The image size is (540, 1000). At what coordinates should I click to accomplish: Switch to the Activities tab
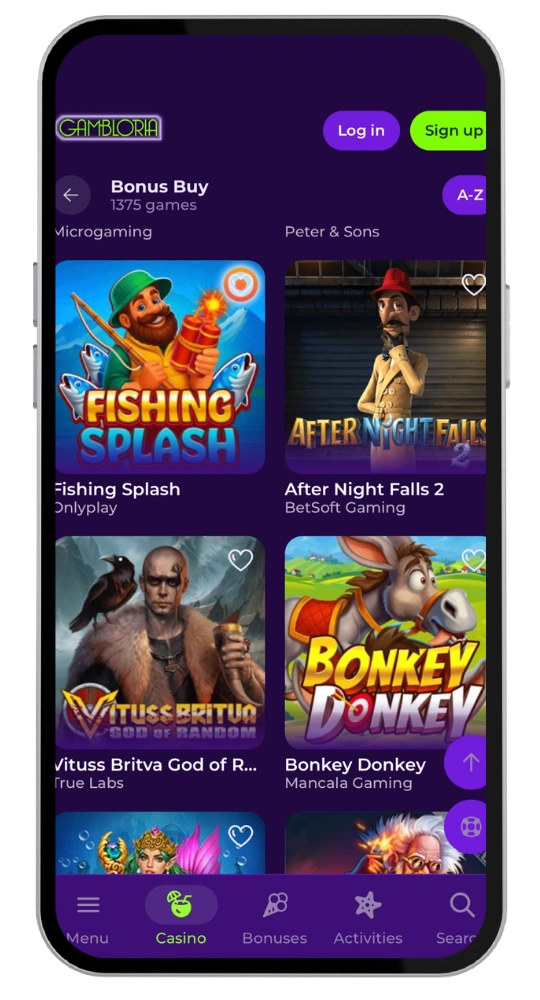(368, 920)
